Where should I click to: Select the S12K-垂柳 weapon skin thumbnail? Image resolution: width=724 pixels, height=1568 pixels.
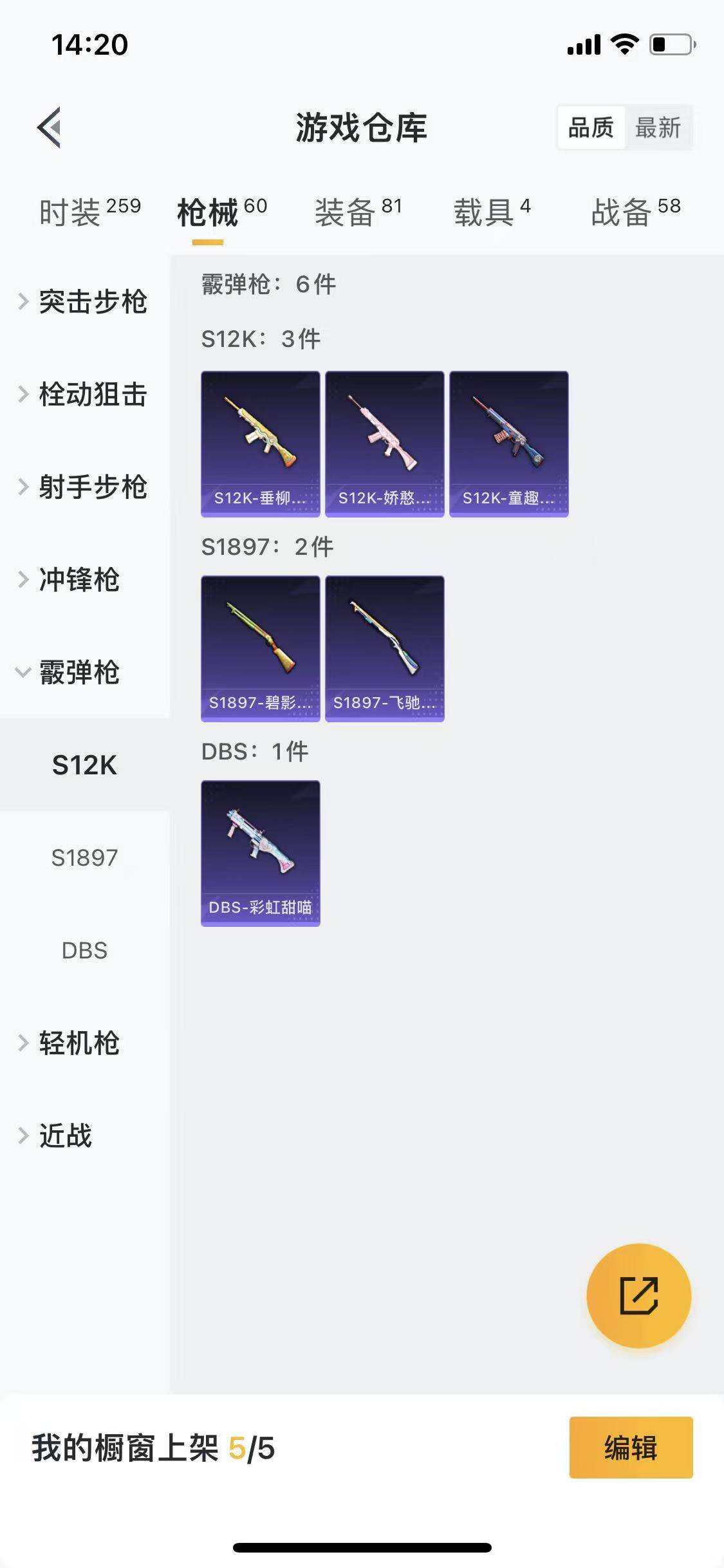[x=259, y=442]
